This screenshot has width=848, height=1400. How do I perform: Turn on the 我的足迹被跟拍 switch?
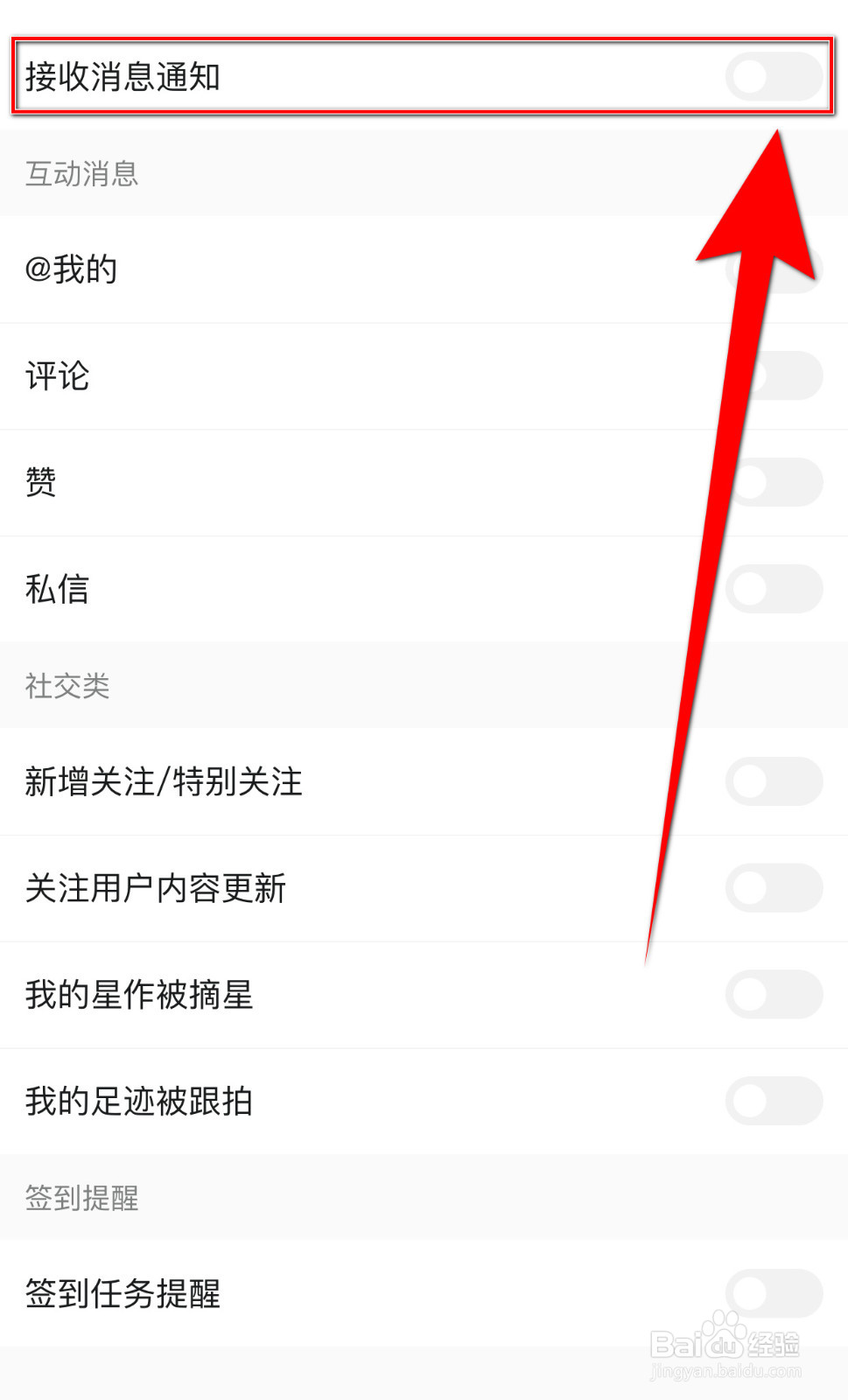click(774, 1102)
